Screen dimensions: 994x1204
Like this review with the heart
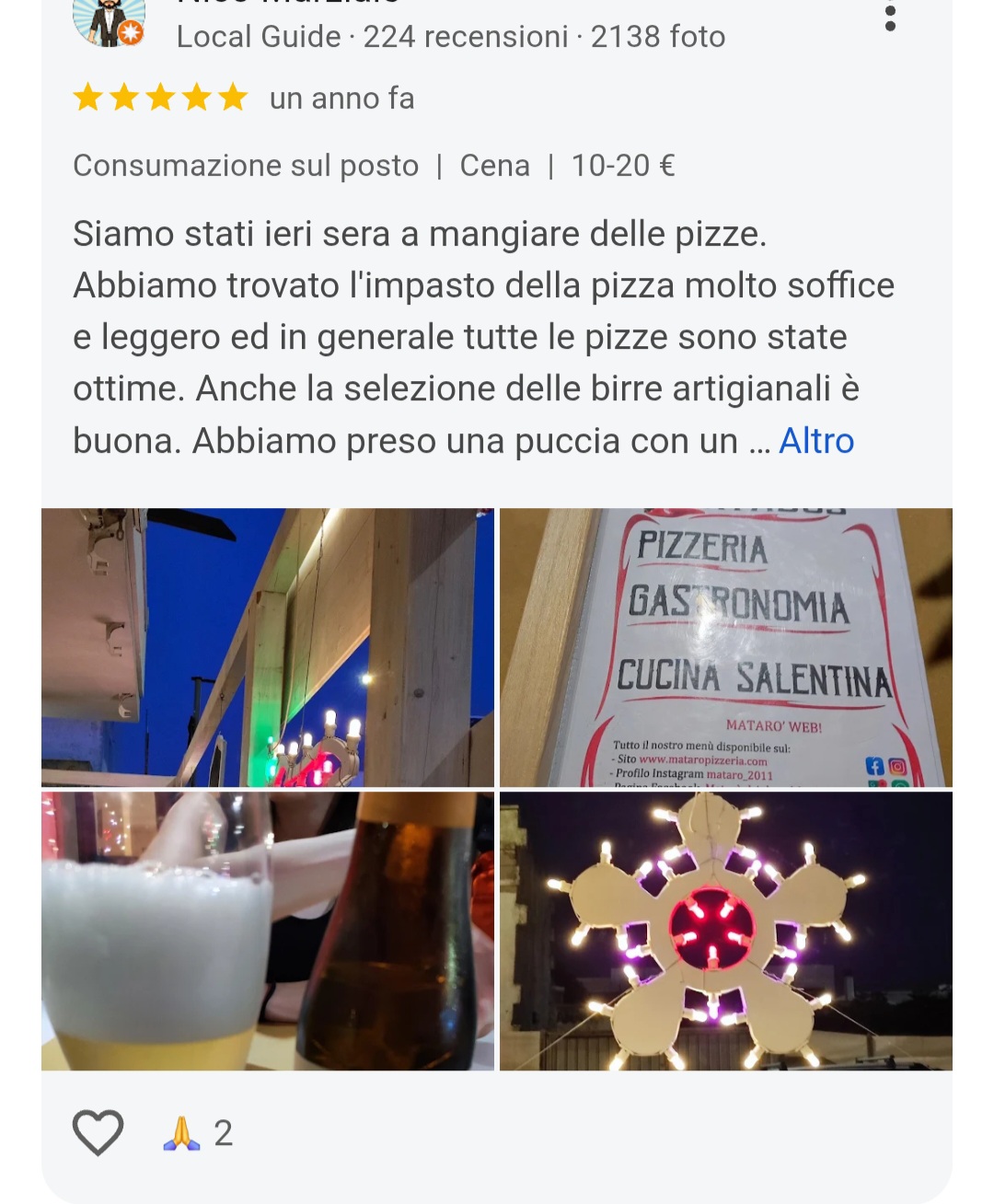[98, 1132]
